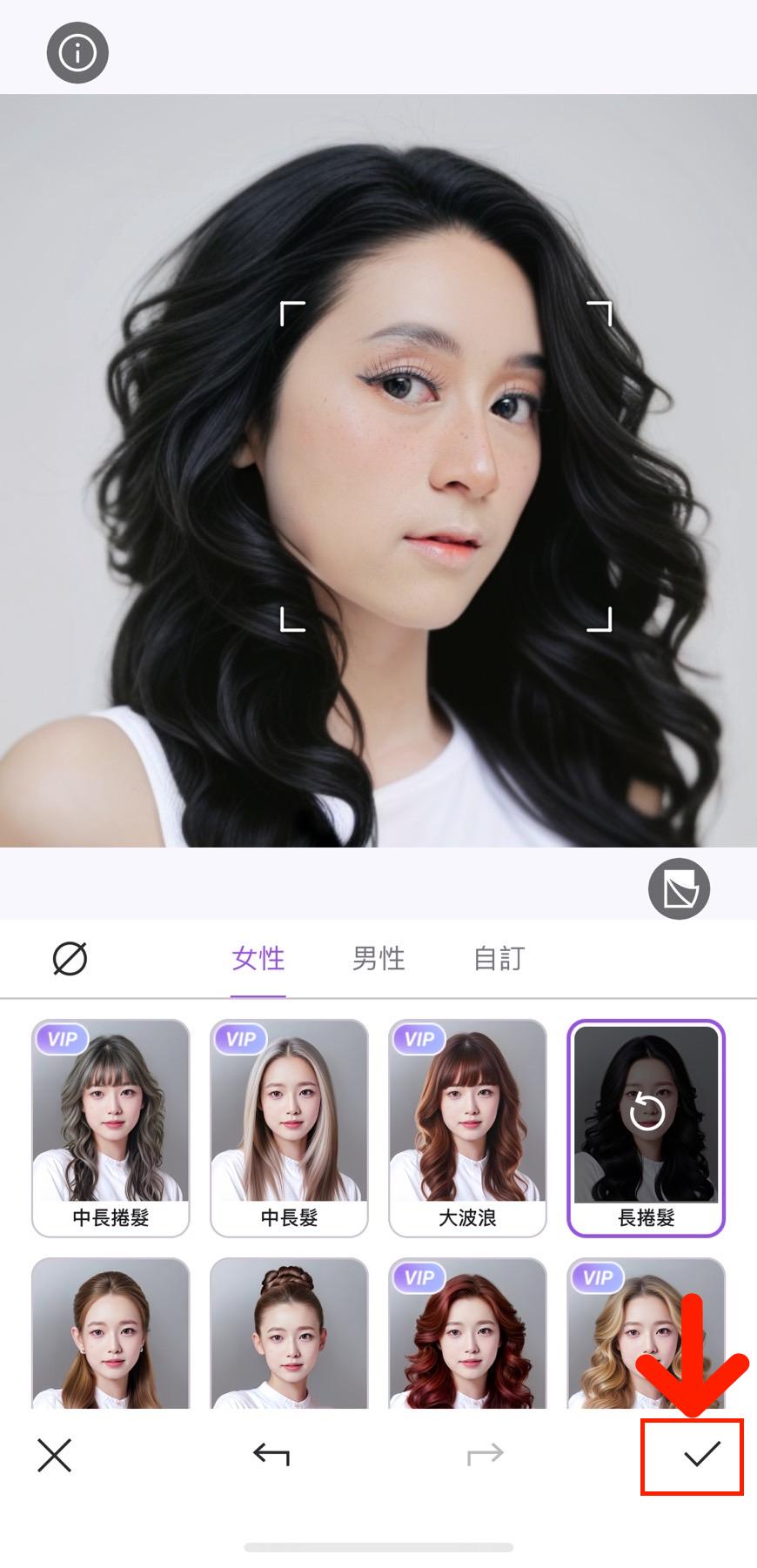Select the no-hairstyle (Ø) option
This screenshot has height=1568, width=757.
(70, 958)
